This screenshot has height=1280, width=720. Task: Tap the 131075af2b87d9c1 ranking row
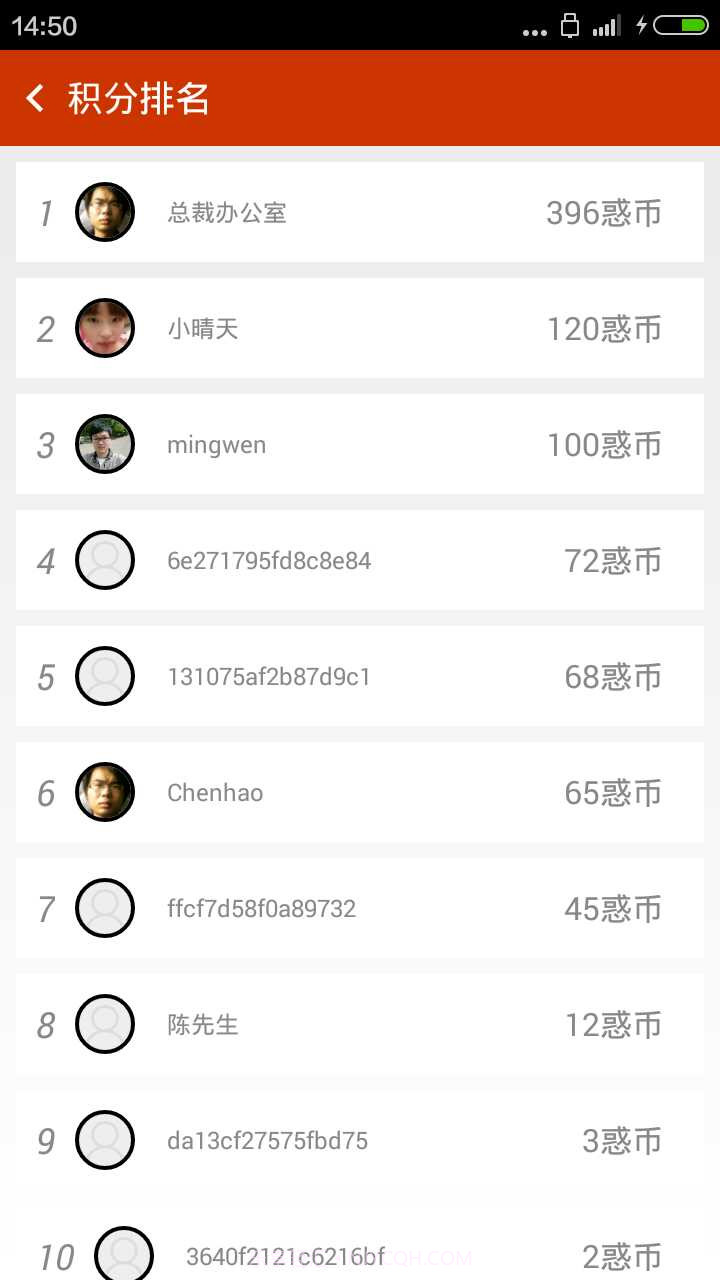pos(360,676)
